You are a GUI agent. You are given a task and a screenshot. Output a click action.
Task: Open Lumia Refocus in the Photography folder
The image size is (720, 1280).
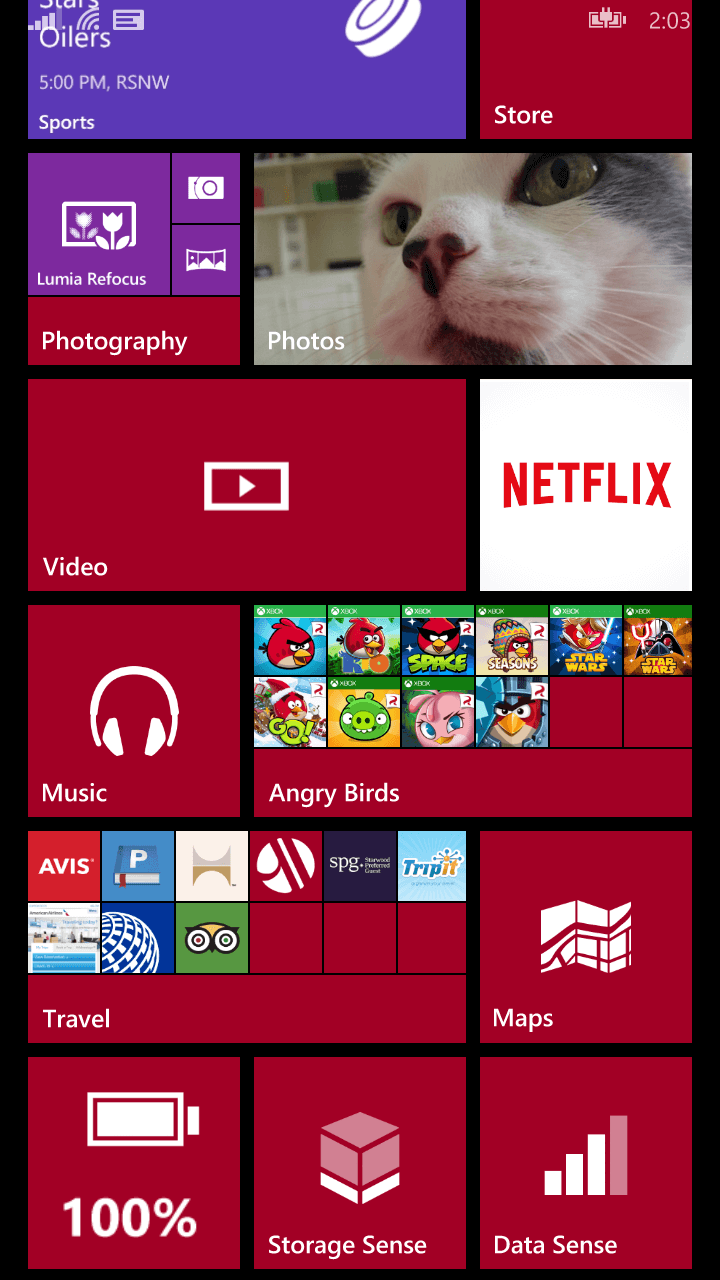click(x=99, y=224)
